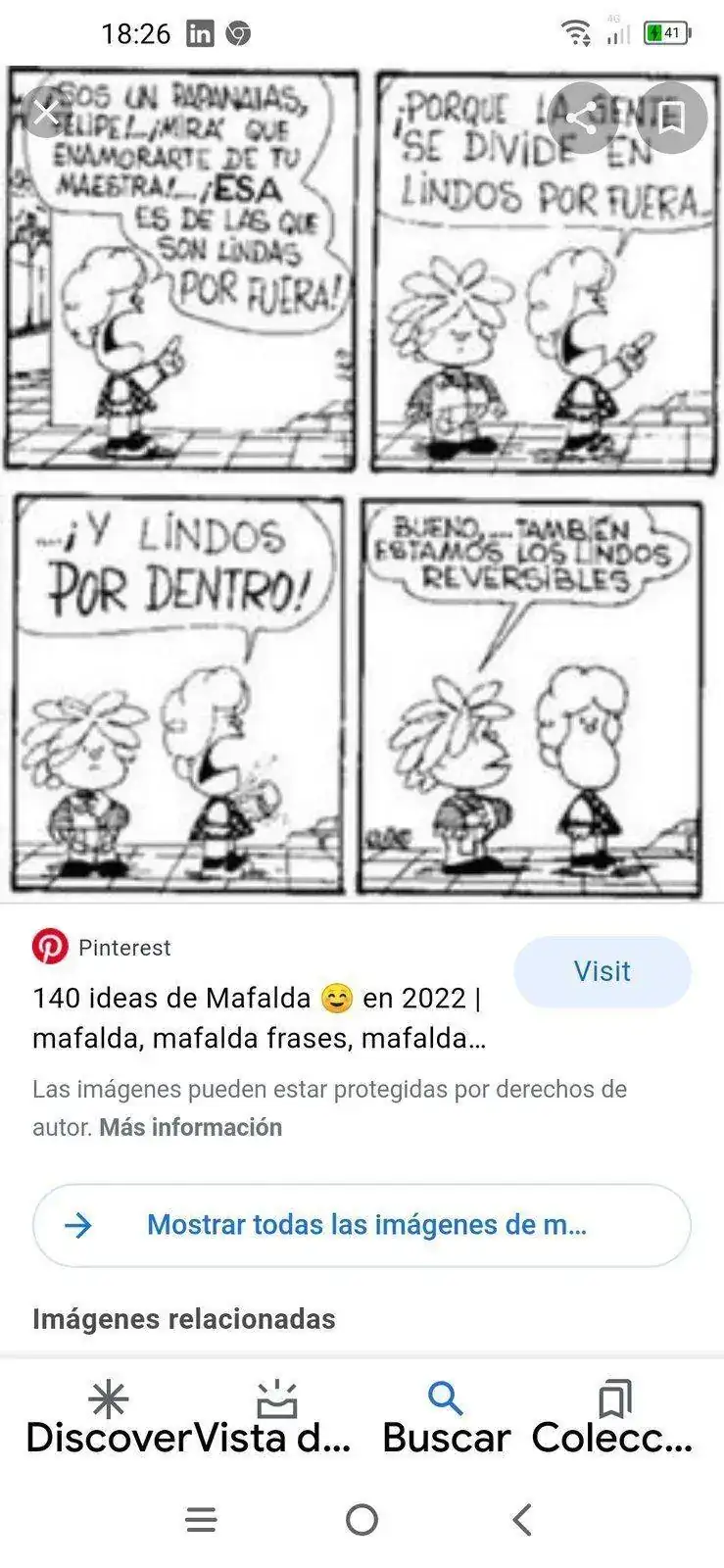Go to the home screen
The height and width of the screenshot is (1568, 724).
362,1520
